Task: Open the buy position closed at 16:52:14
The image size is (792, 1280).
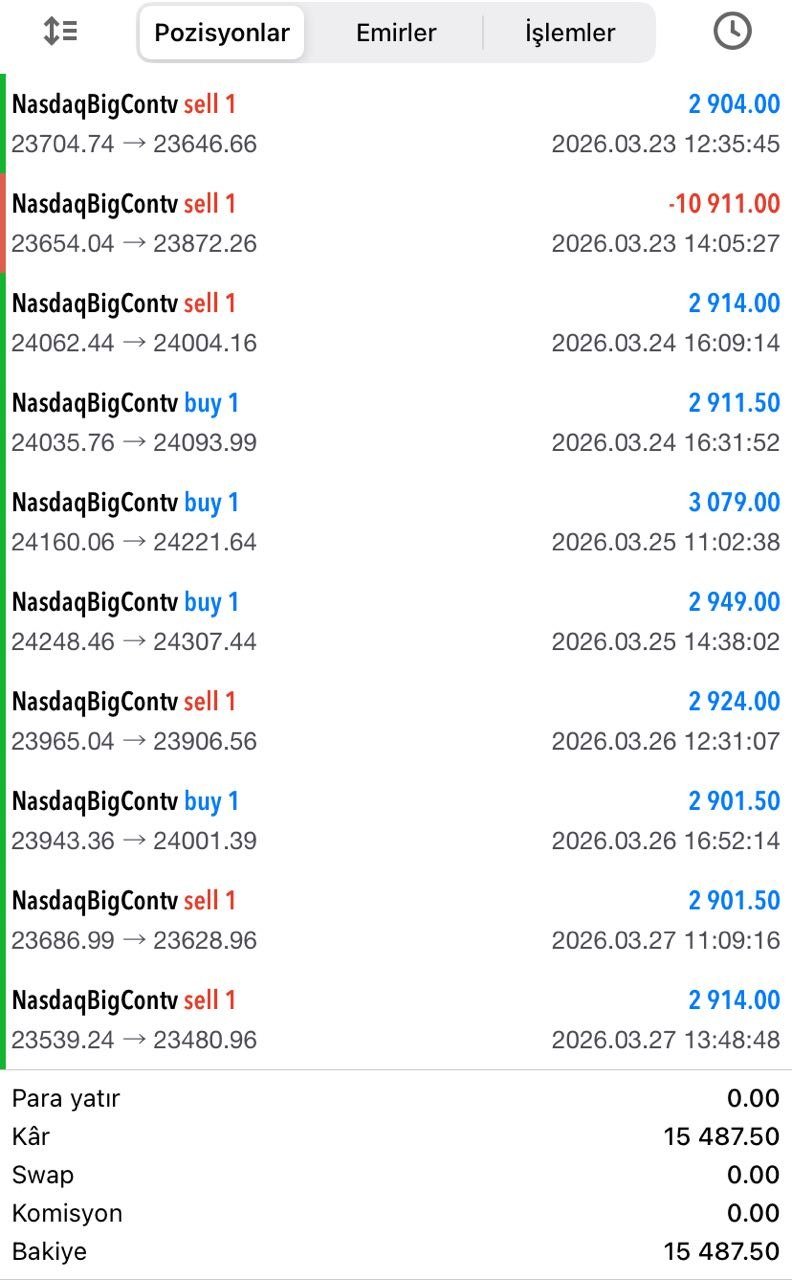Action: coord(396,820)
